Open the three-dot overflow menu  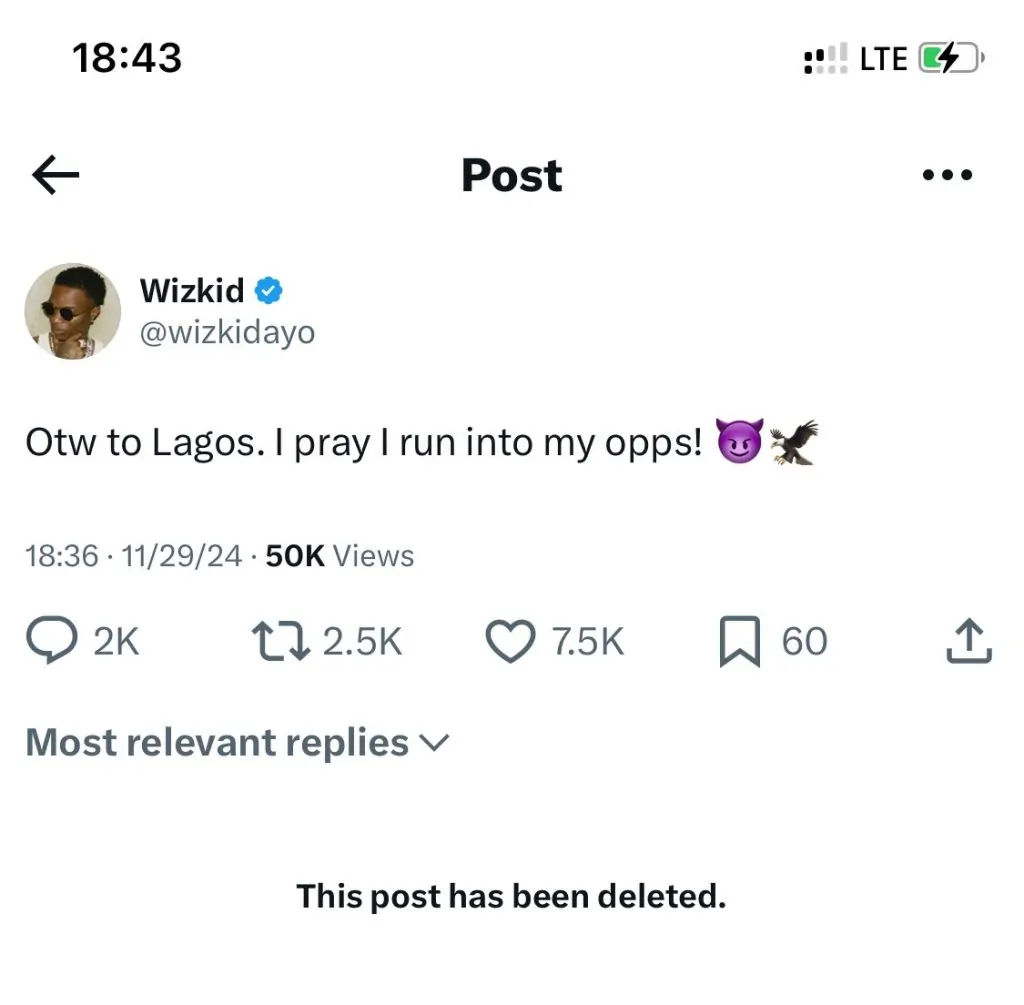point(946,176)
